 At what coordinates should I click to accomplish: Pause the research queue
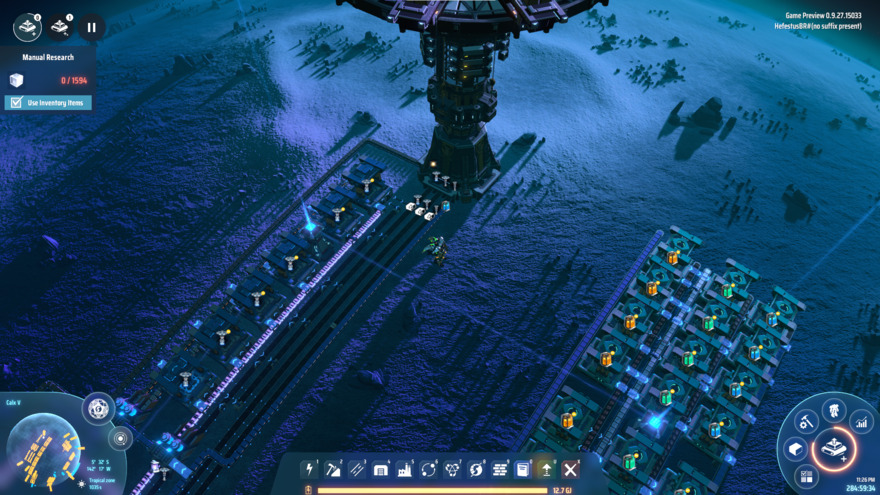[x=91, y=27]
